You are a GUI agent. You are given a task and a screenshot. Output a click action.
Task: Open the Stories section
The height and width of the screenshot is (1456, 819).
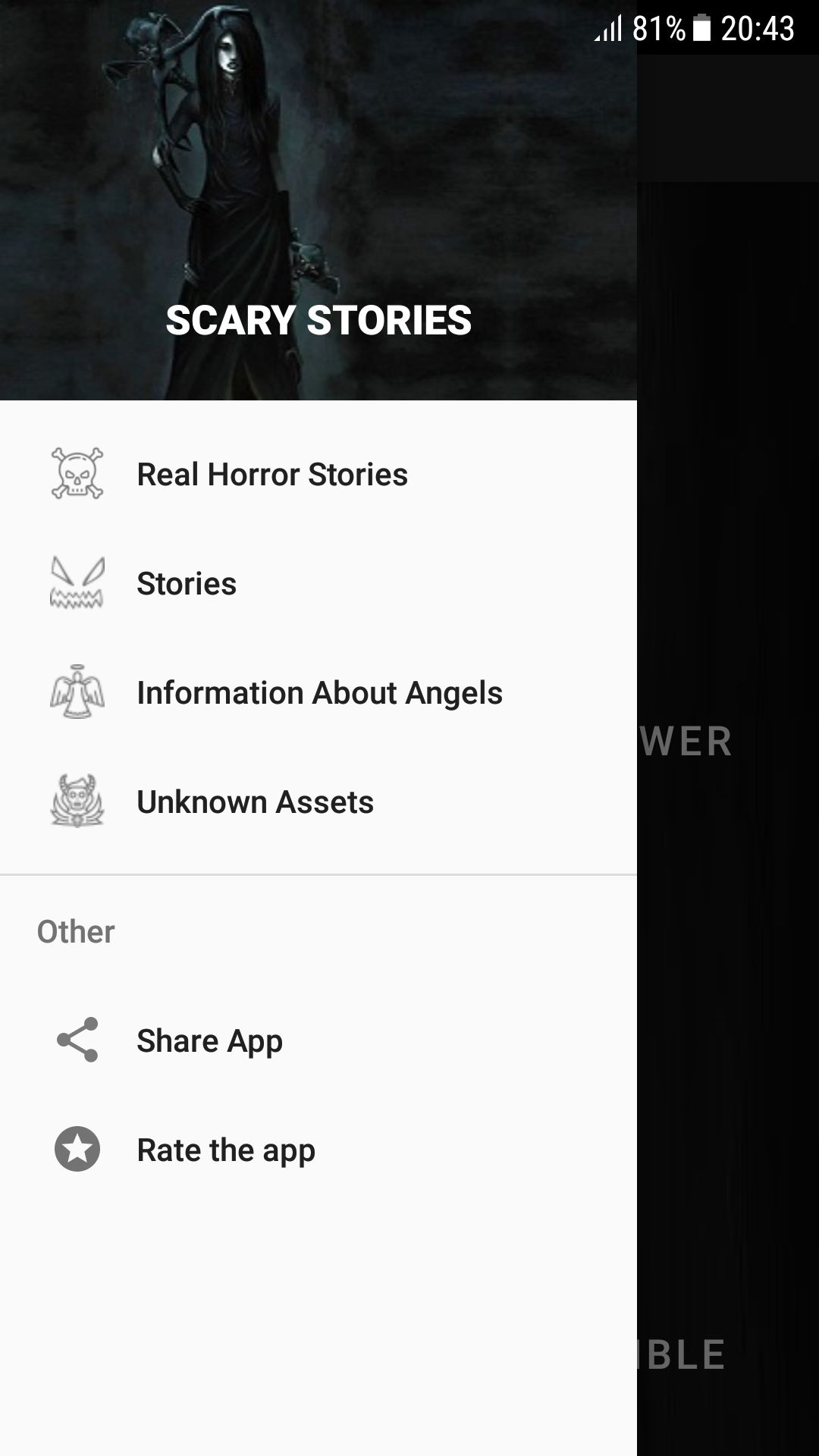tap(186, 583)
